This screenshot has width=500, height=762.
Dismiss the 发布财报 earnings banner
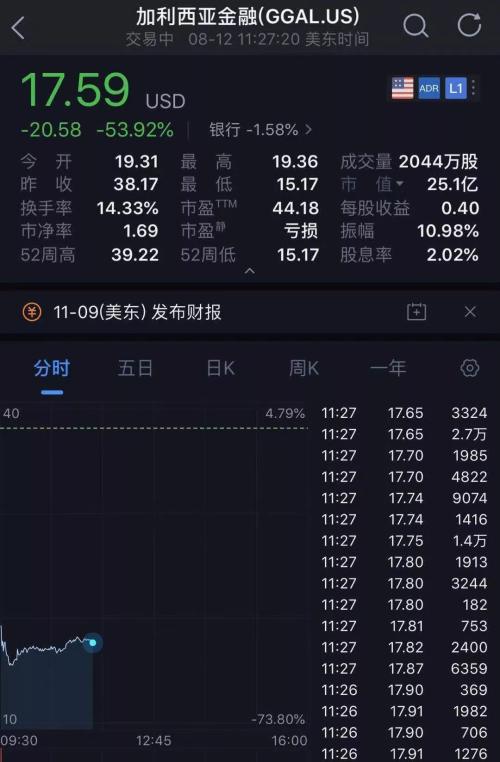[x=470, y=312]
